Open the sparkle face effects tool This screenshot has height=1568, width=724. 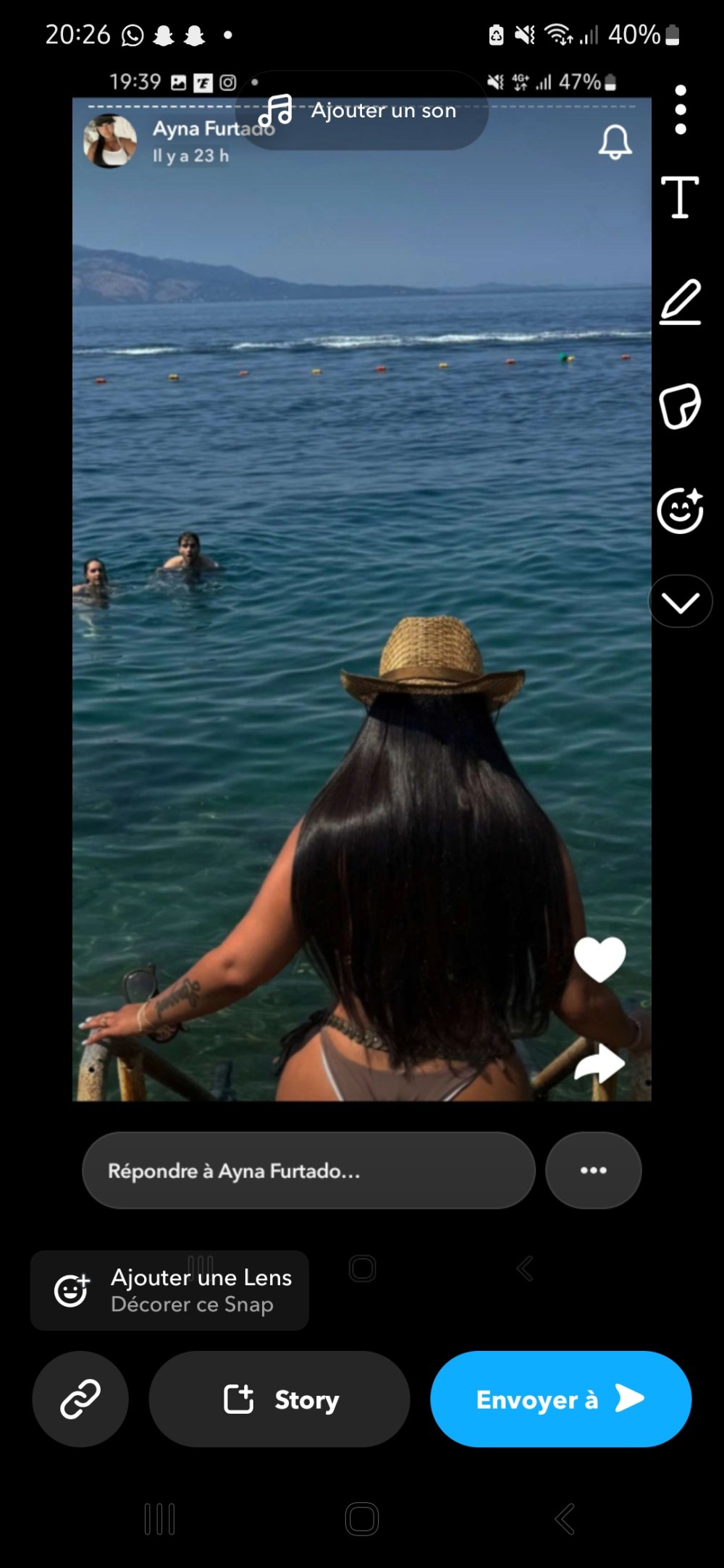pos(680,511)
